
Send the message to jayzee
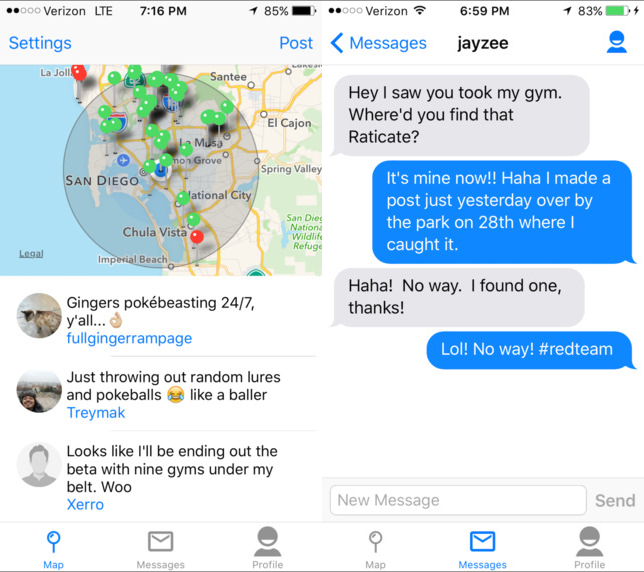tap(614, 501)
